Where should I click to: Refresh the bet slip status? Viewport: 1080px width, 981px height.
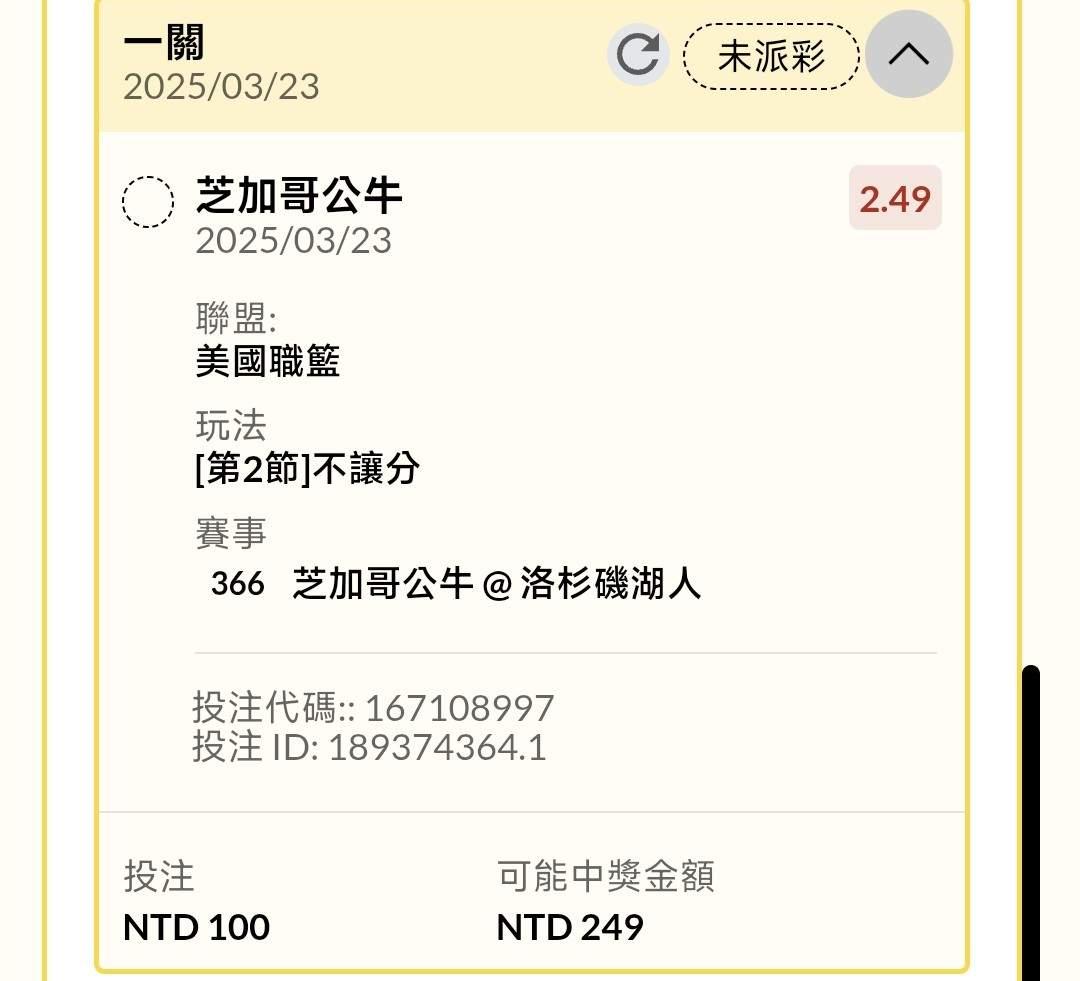coord(638,54)
